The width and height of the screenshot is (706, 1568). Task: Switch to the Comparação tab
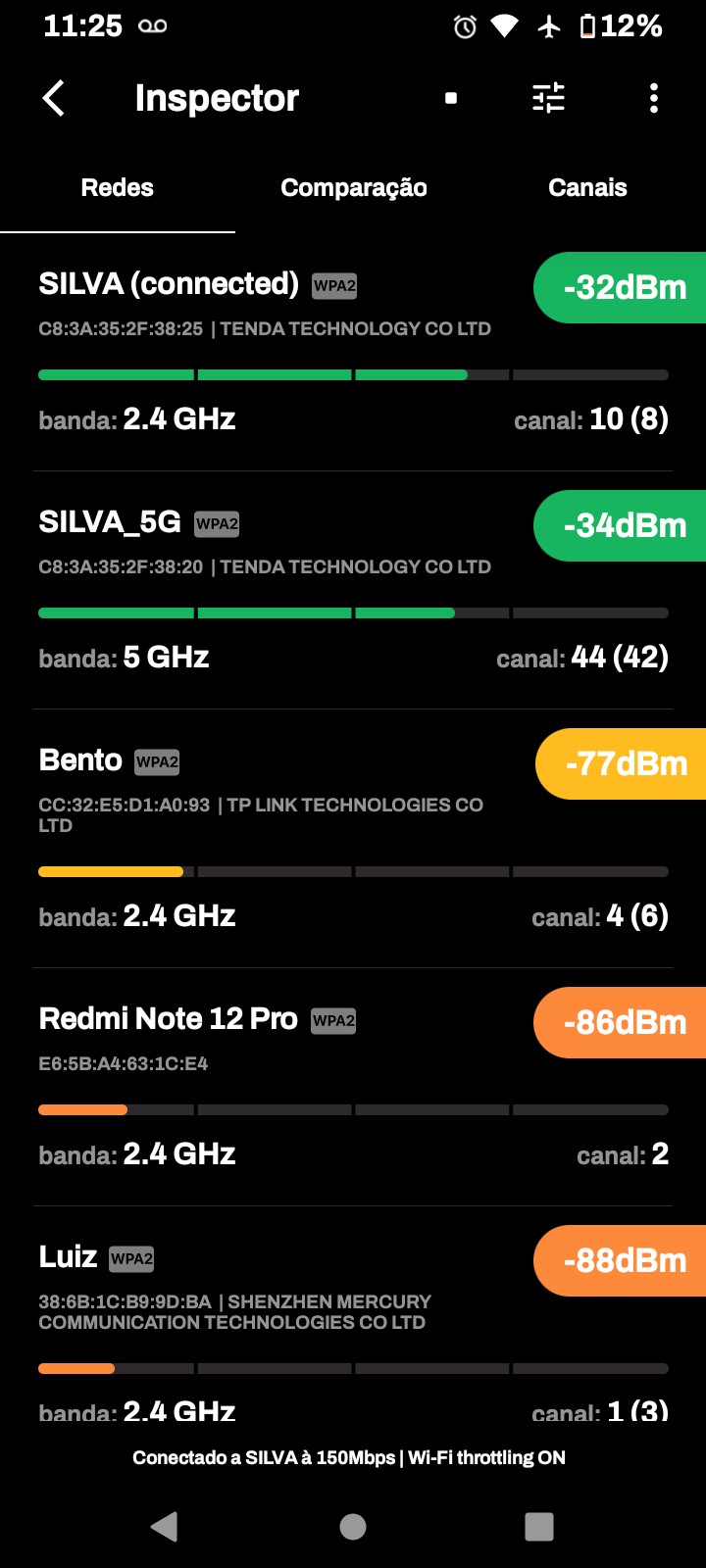coord(353,188)
